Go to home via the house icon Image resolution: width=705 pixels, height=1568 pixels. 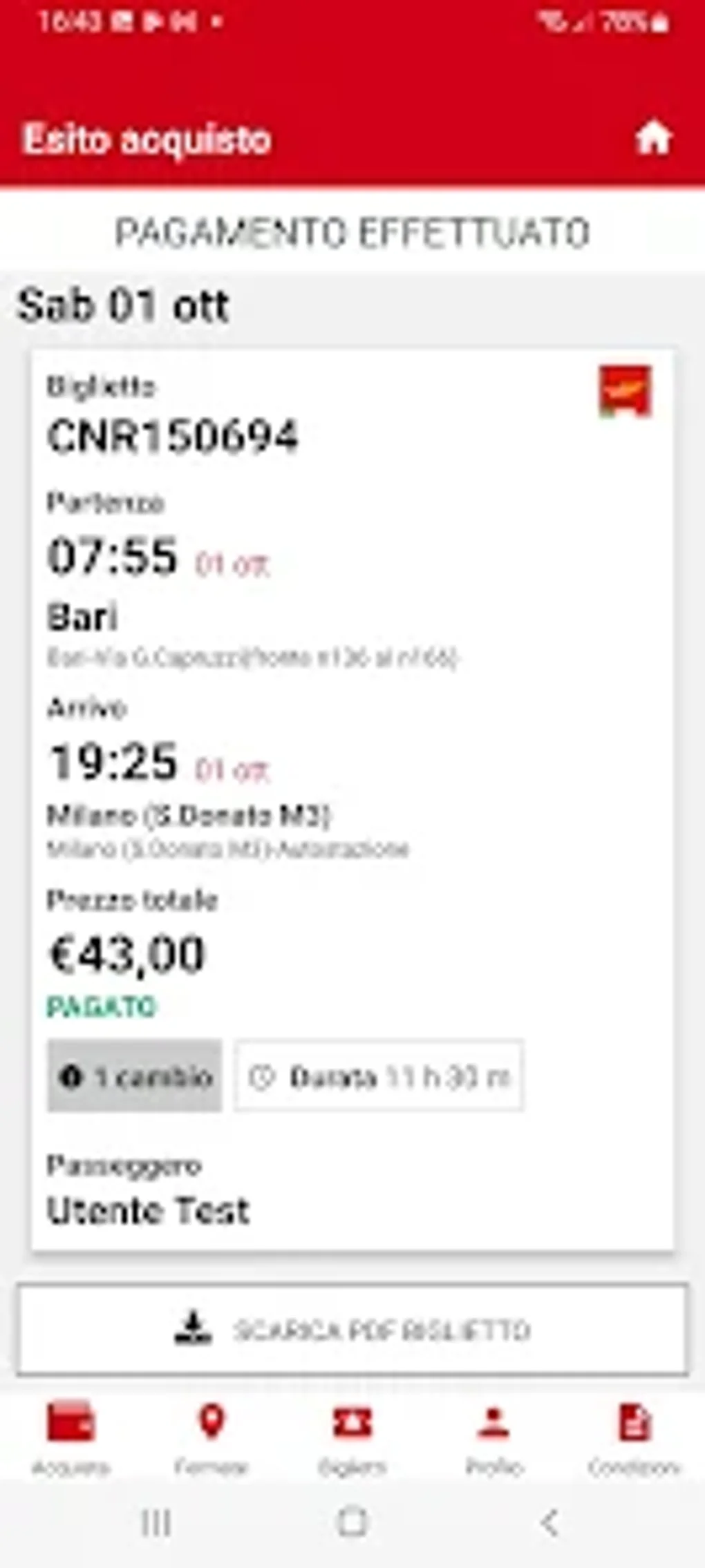[653, 138]
